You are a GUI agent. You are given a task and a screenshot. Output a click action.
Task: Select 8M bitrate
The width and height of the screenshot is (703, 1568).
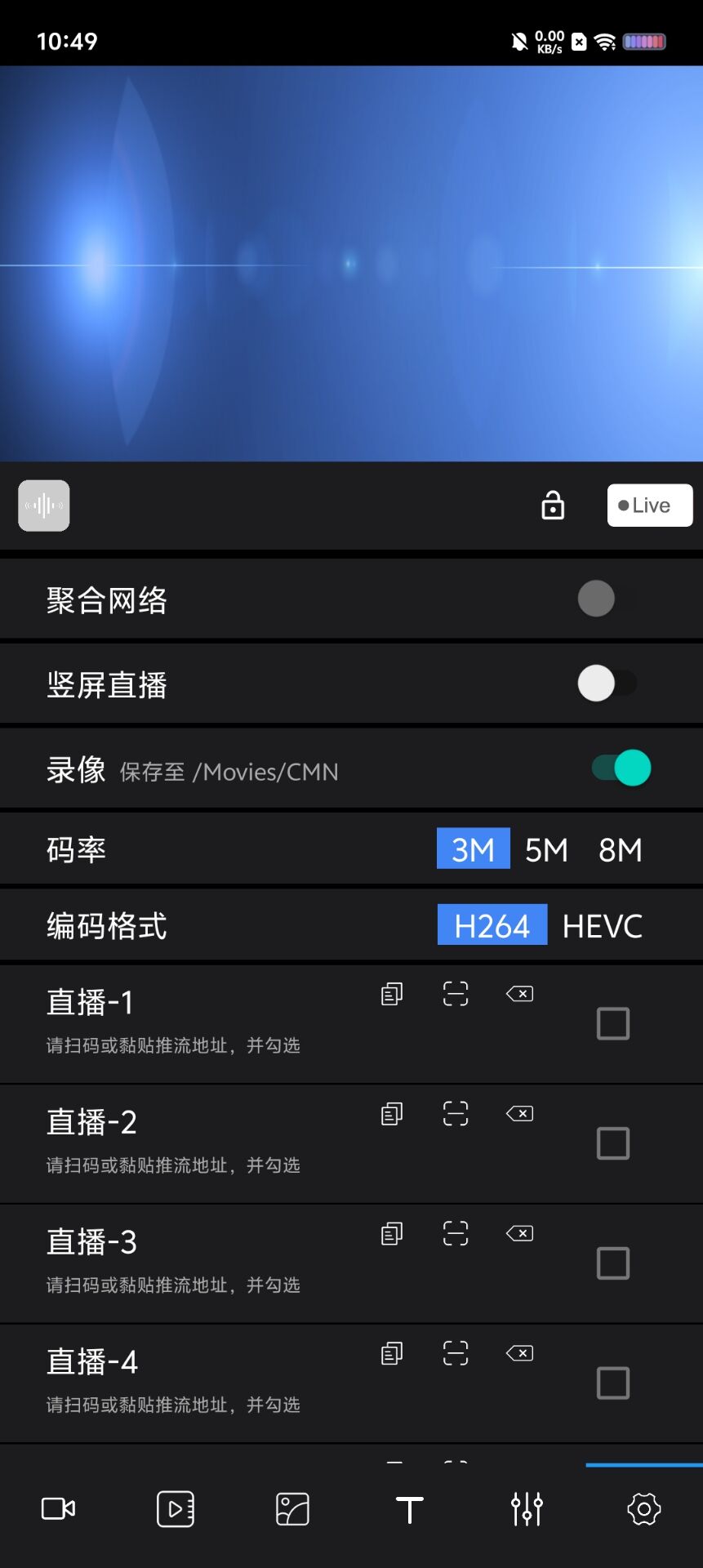pos(621,849)
